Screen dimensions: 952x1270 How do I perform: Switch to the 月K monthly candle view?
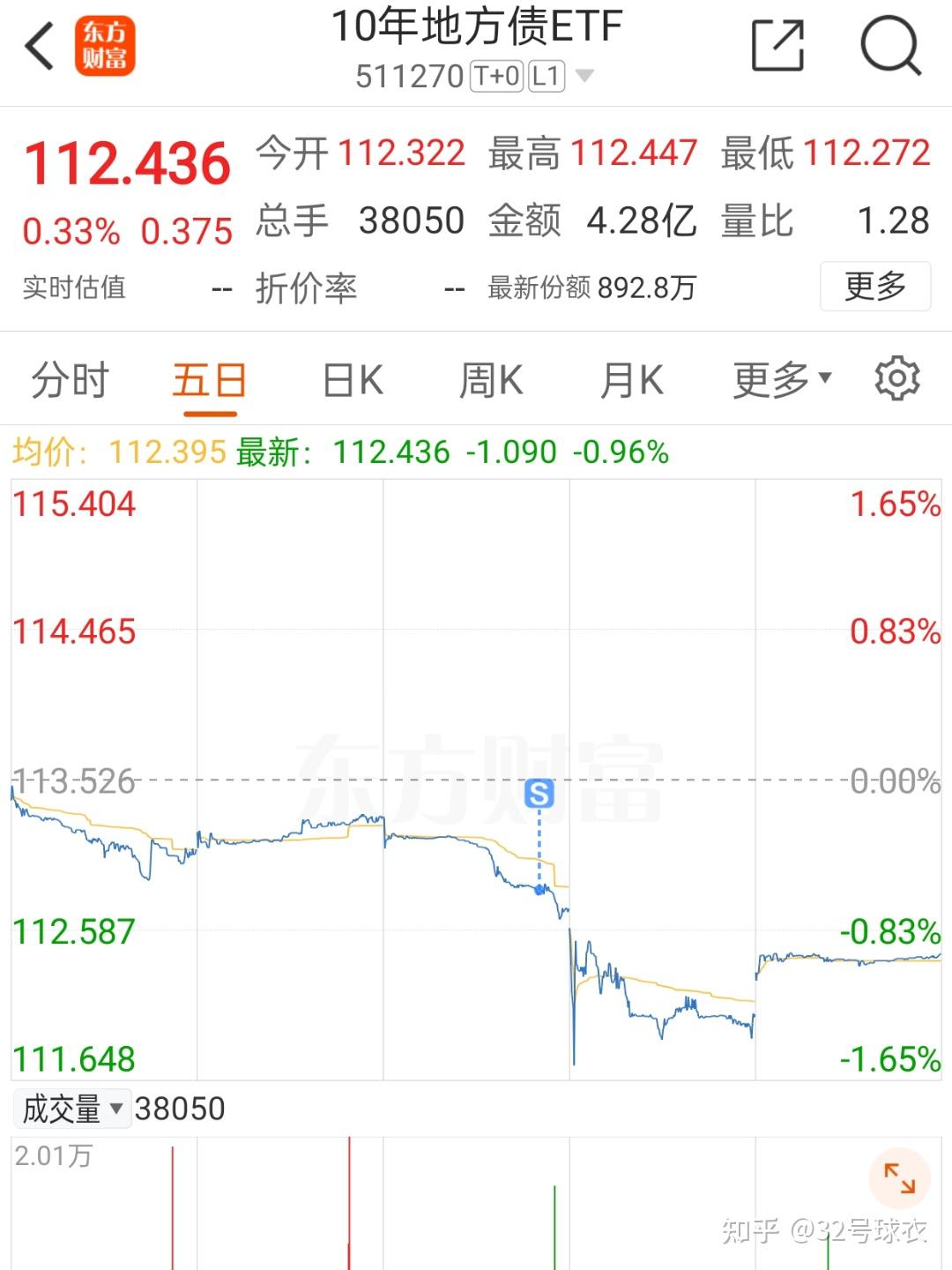(x=630, y=379)
